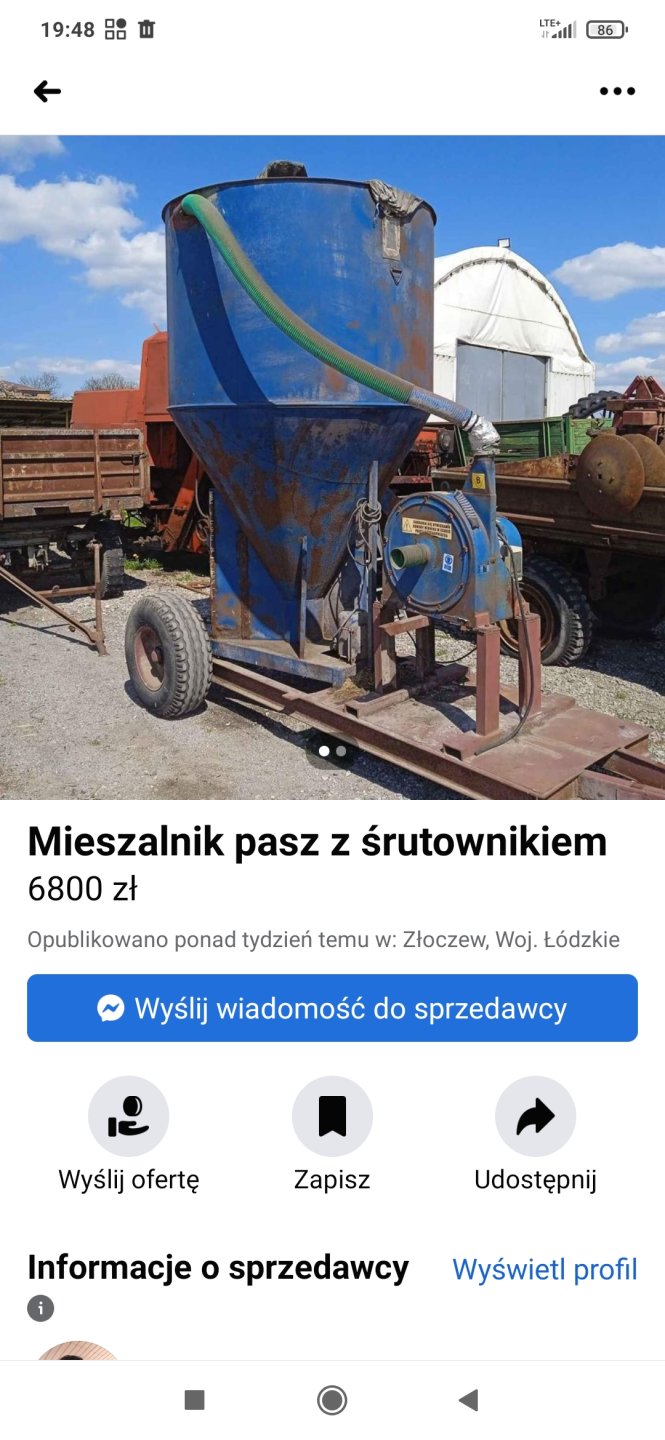Tap the seller info icon

(40, 1308)
